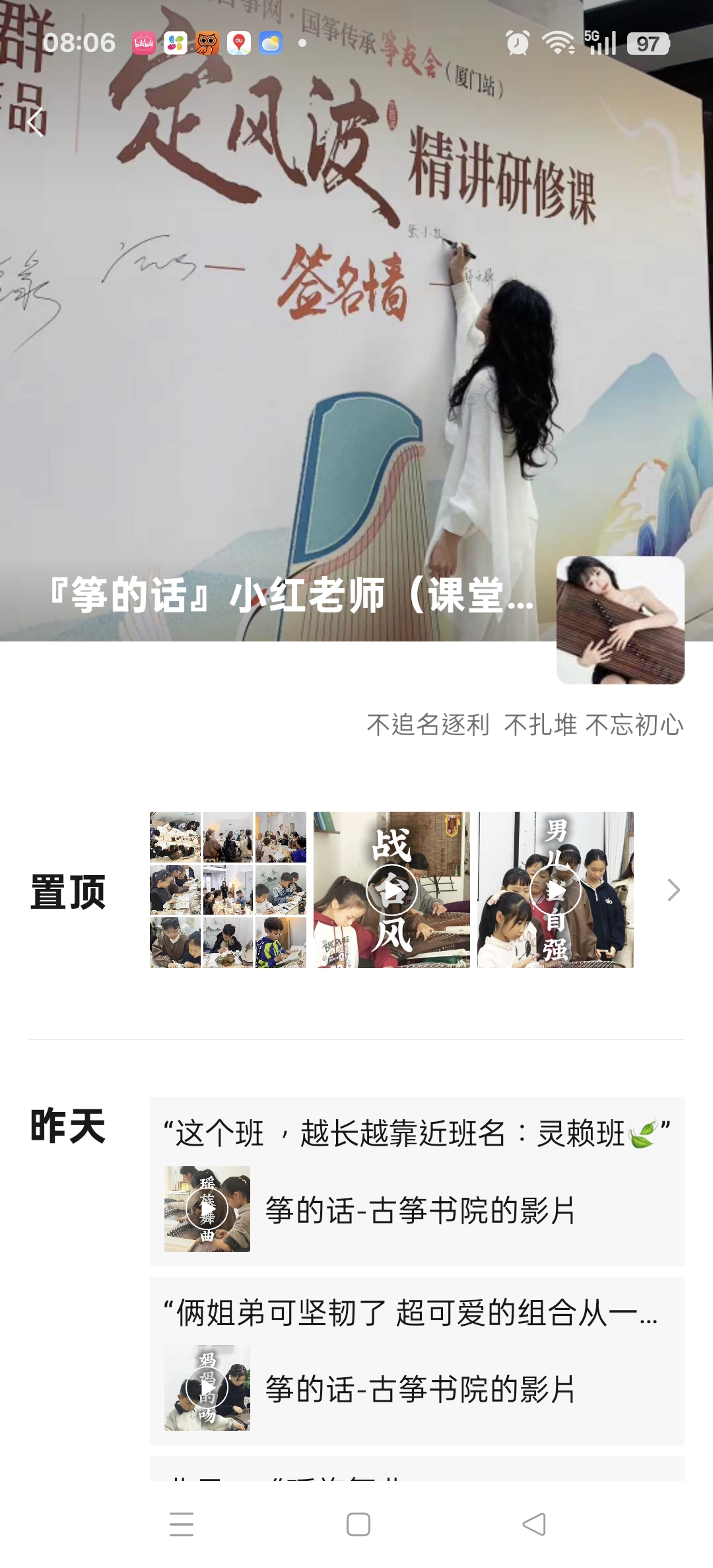This screenshot has height=1568, width=713.
Task: Play the pinned video 男儿当自强
Action: click(555, 890)
